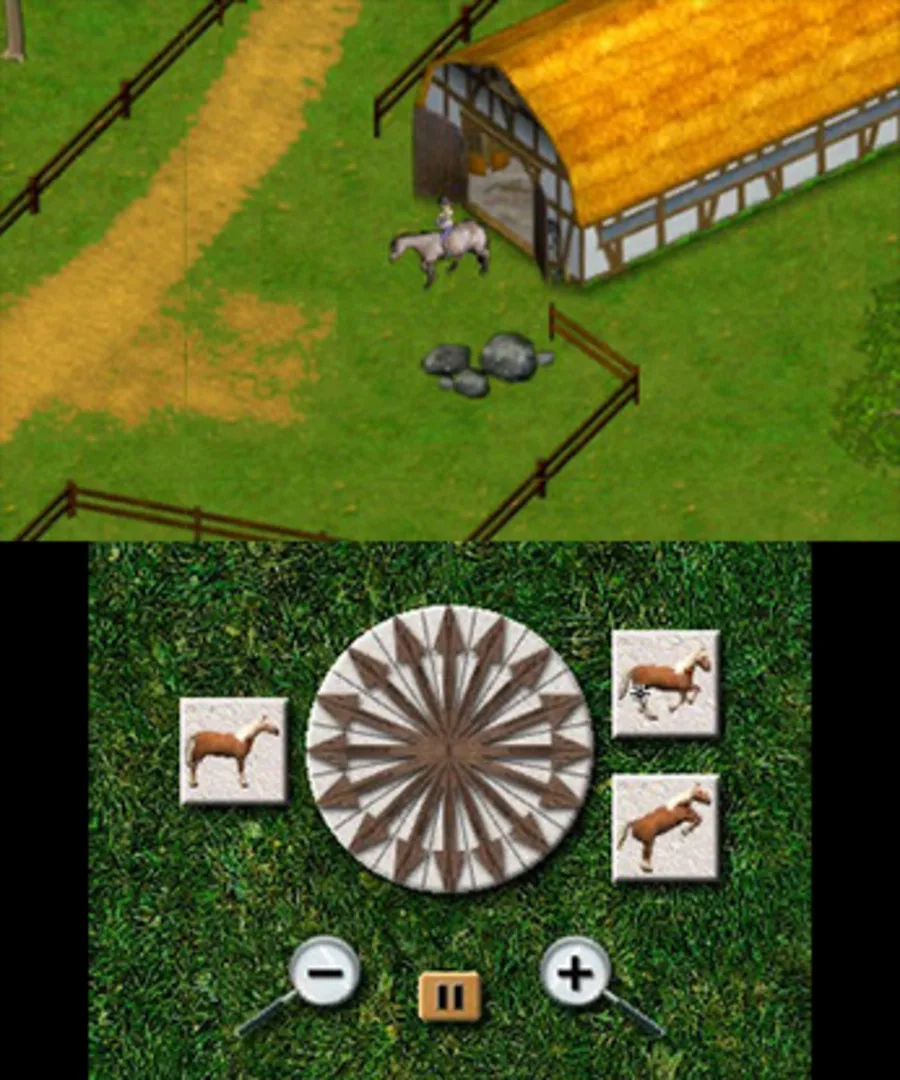
Task: Zoom out with the minus magnifier
Action: [325, 971]
